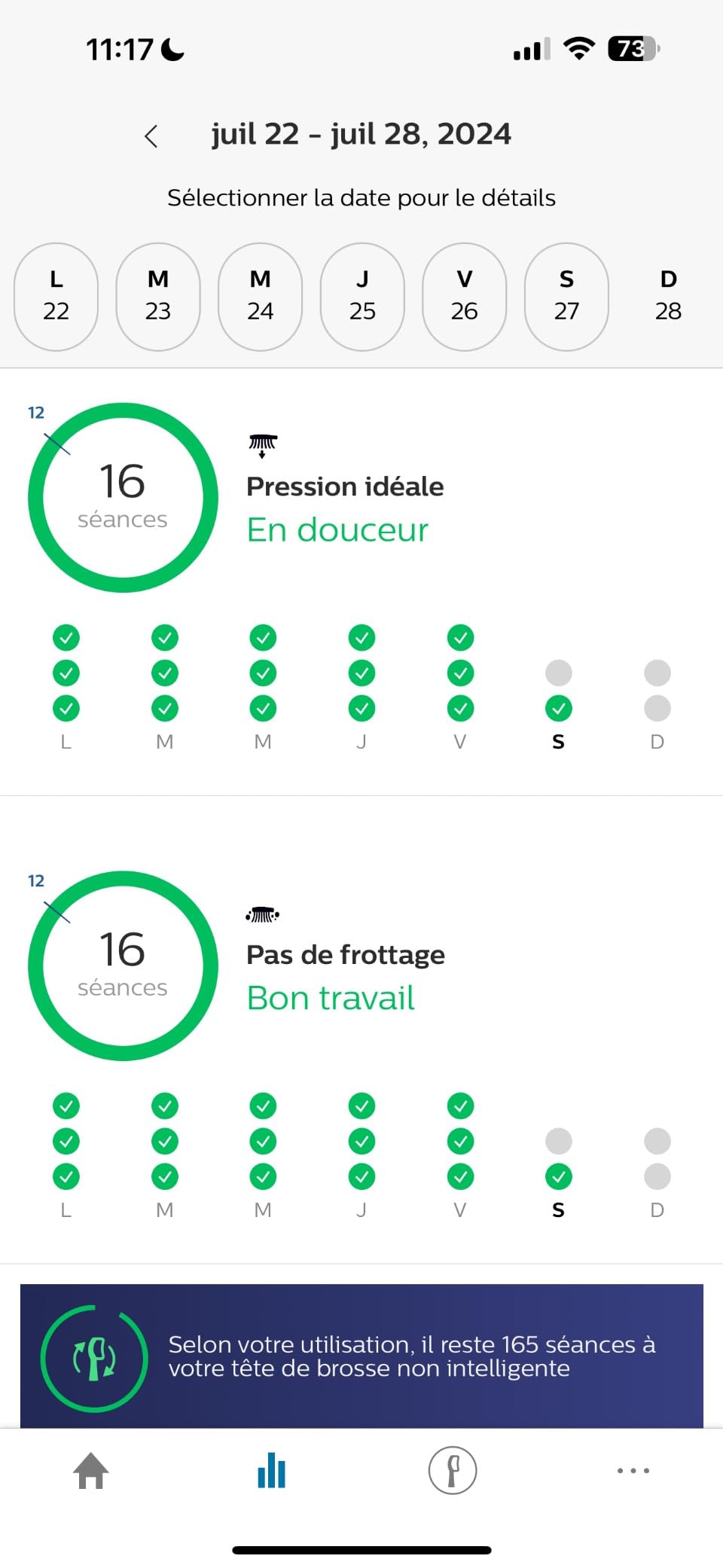The height and width of the screenshot is (1568, 723).
Task: Open the toothbrush tab
Action: pos(453,1470)
